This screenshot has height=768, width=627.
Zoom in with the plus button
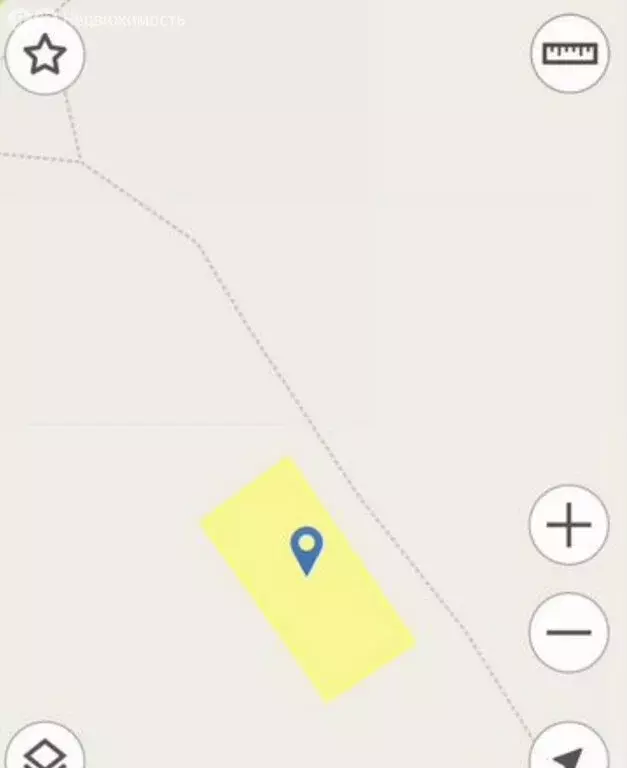tap(569, 525)
